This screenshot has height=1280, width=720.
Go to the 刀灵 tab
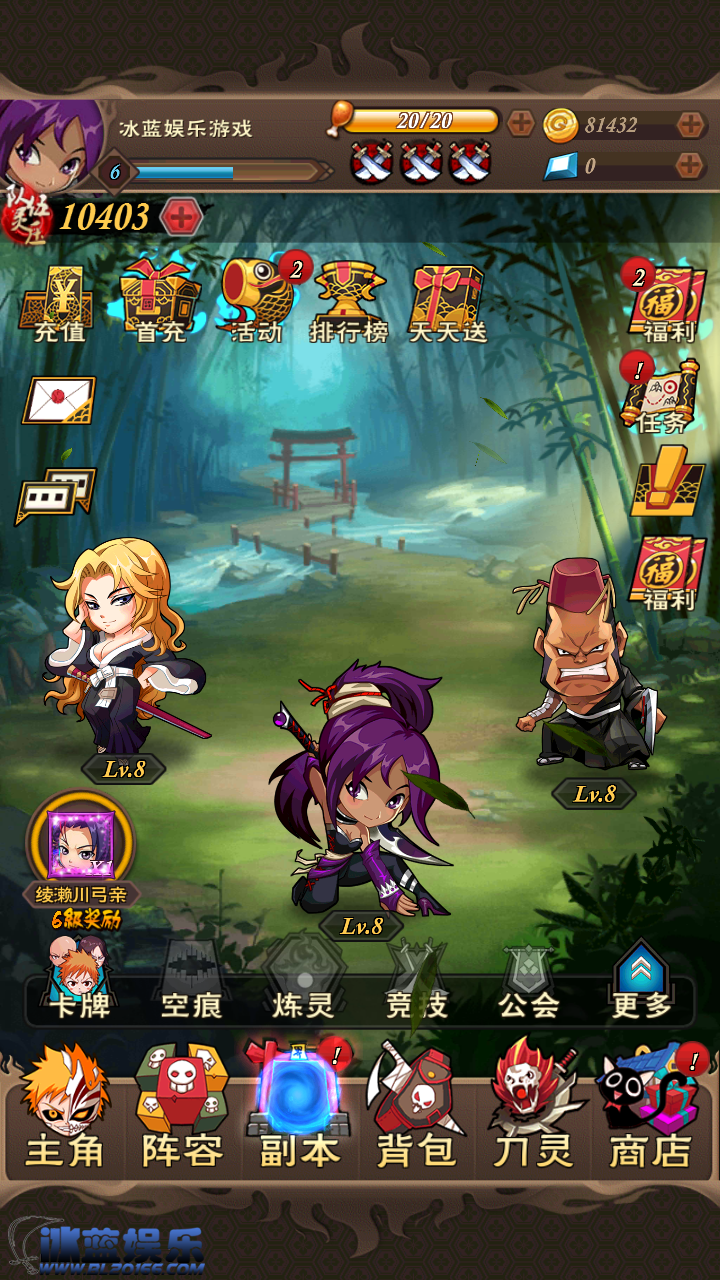pos(535,1110)
